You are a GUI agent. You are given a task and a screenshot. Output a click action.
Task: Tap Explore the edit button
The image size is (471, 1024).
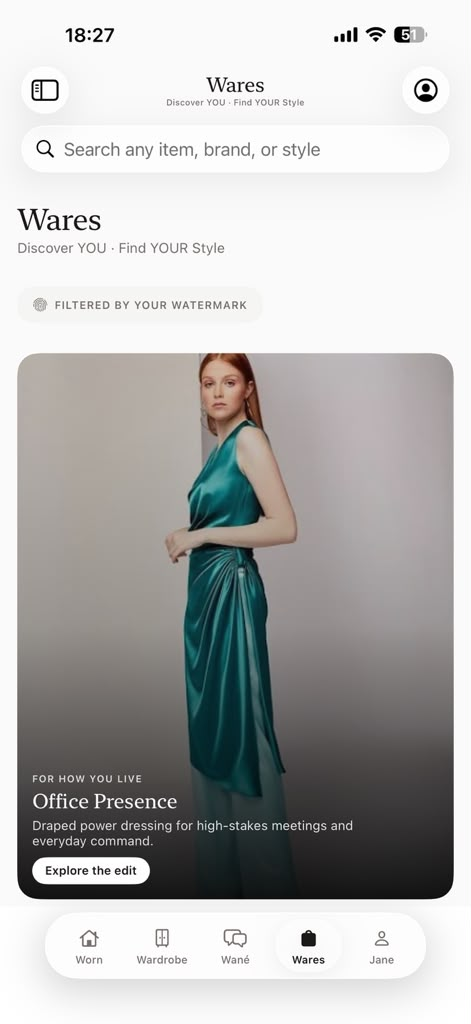91,871
